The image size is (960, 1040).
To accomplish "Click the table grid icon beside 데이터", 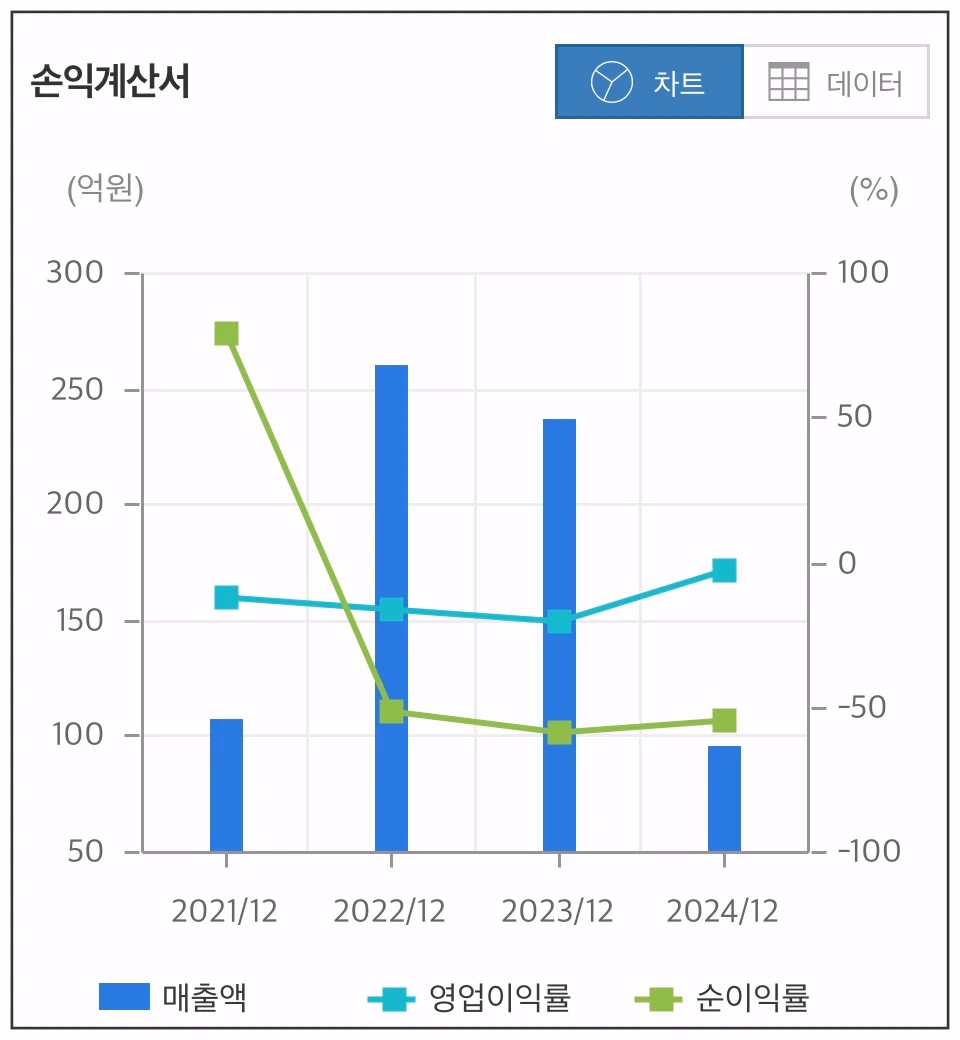I will [x=787, y=83].
